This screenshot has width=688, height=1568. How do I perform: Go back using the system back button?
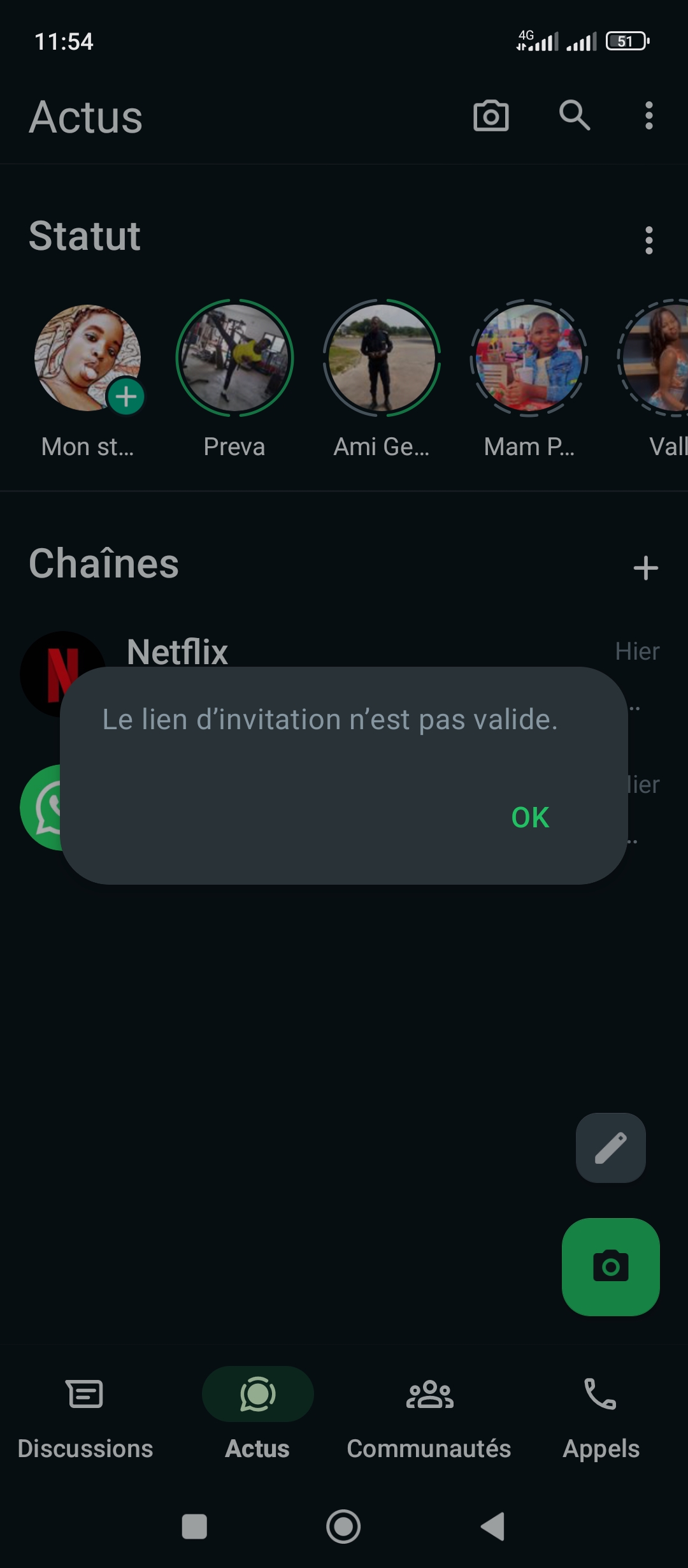(493, 1527)
